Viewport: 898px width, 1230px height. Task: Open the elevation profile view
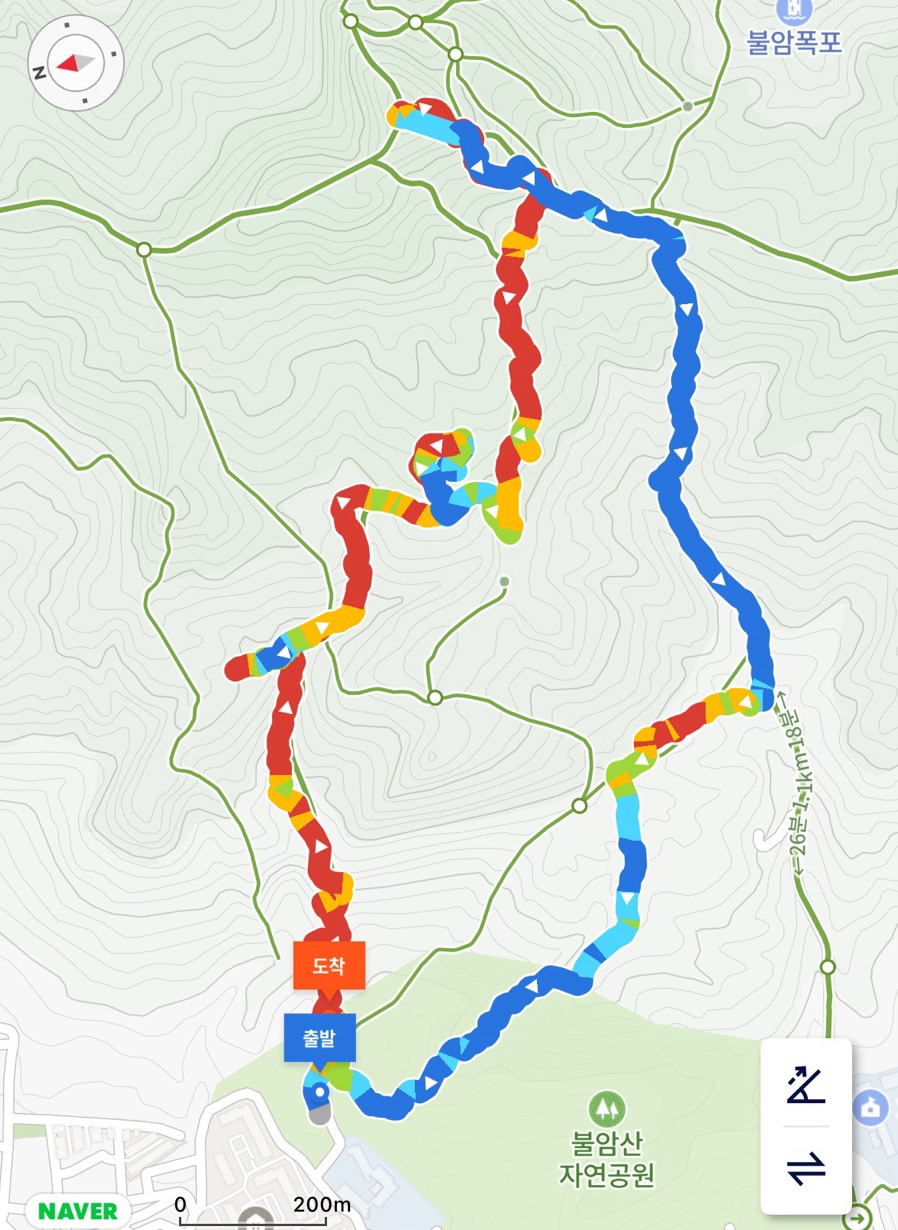805,1085
